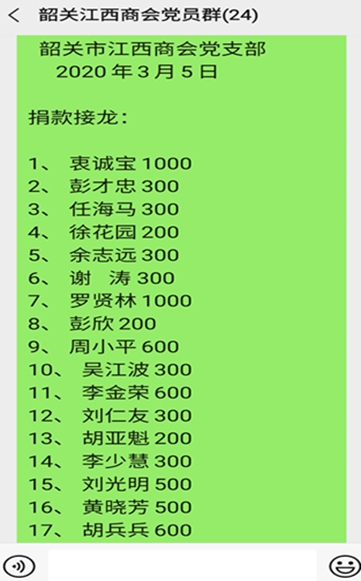
Task: Tap the message text field
Action: click(182, 565)
